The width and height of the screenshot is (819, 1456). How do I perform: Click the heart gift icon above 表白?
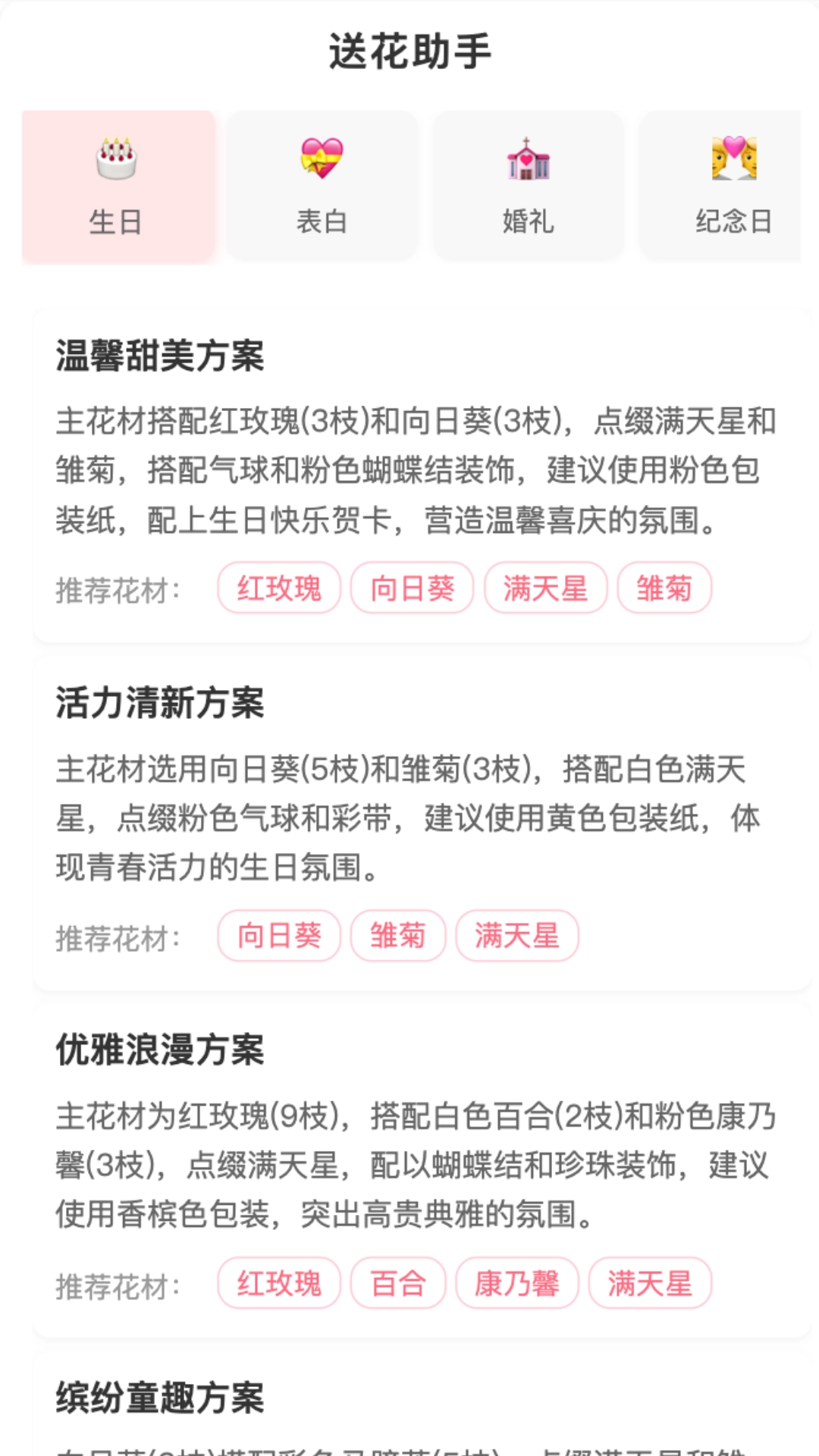coord(322,157)
